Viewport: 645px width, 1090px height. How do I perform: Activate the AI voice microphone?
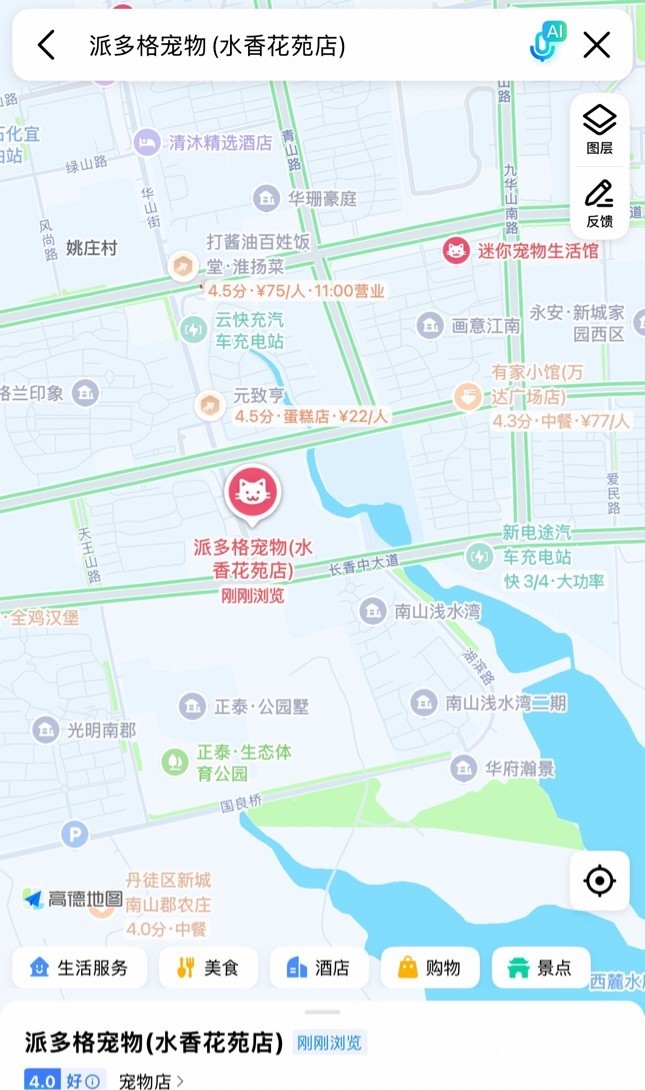547,42
